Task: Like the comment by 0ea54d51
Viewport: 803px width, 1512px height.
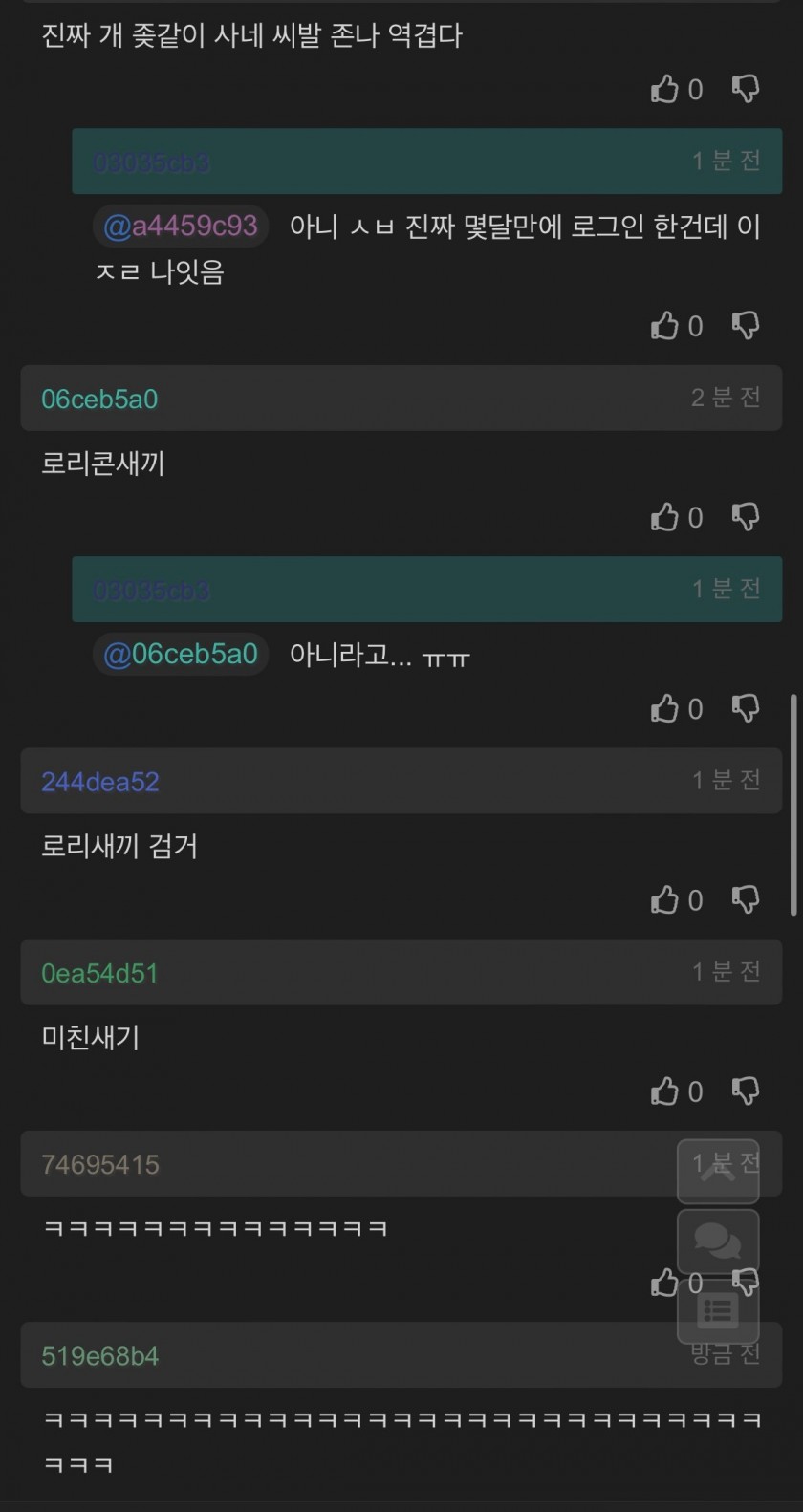Action: tap(665, 1091)
